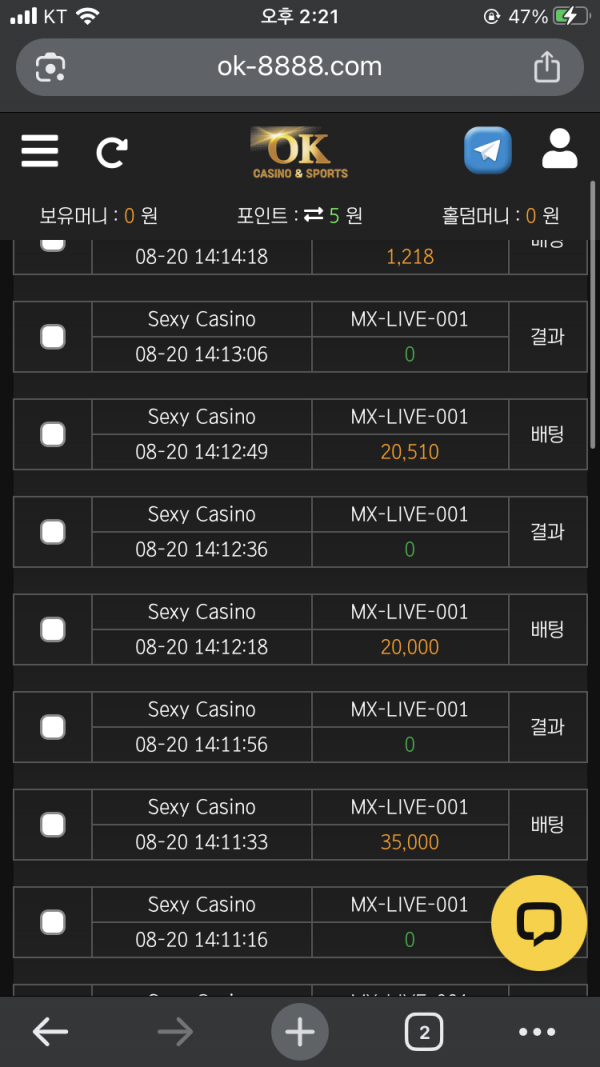Open the Telegram link icon
The image size is (600, 1067).
coord(488,150)
